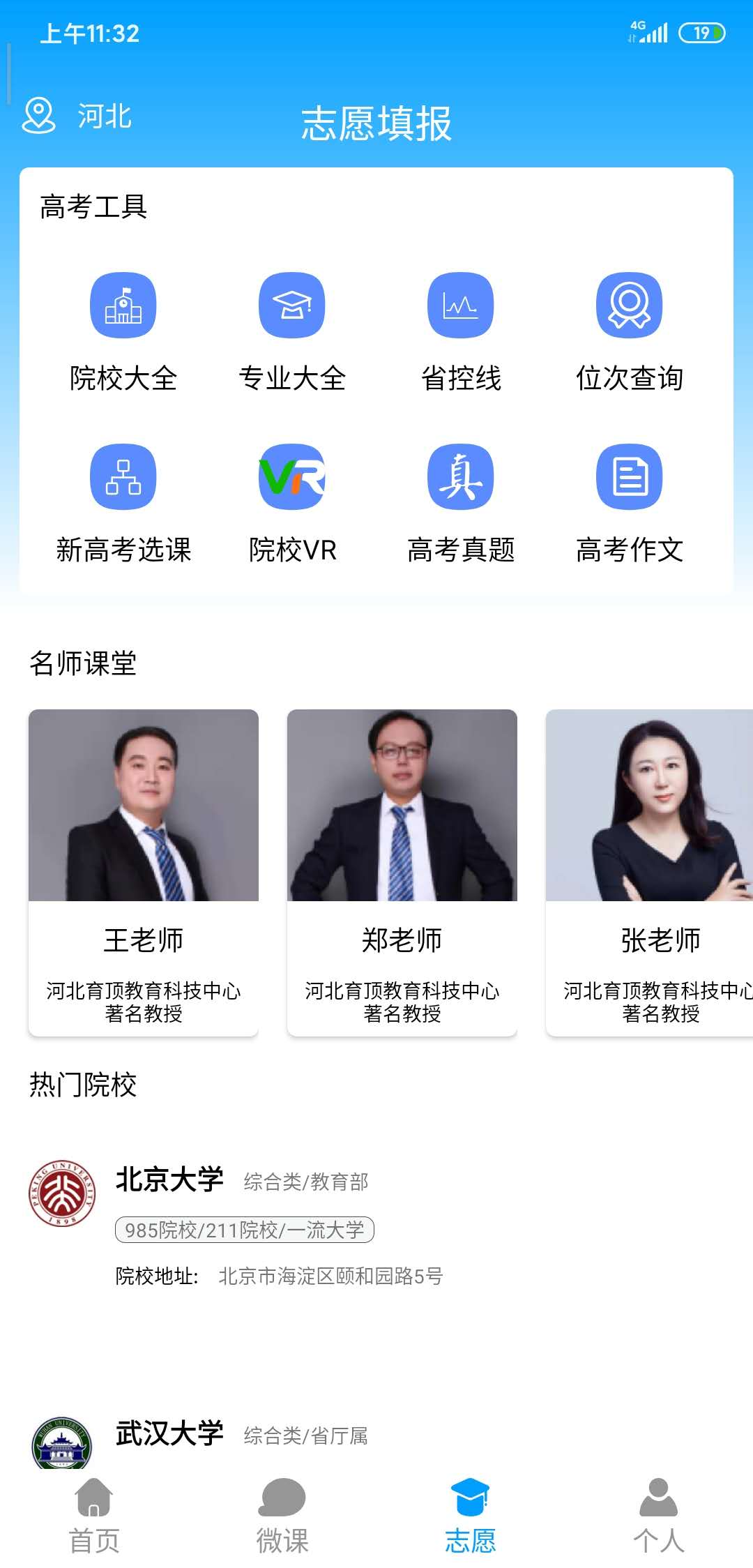Open the 高考作文 essay tool
This screenshot has height=1568, width=753.
click(x=628, y=499)
